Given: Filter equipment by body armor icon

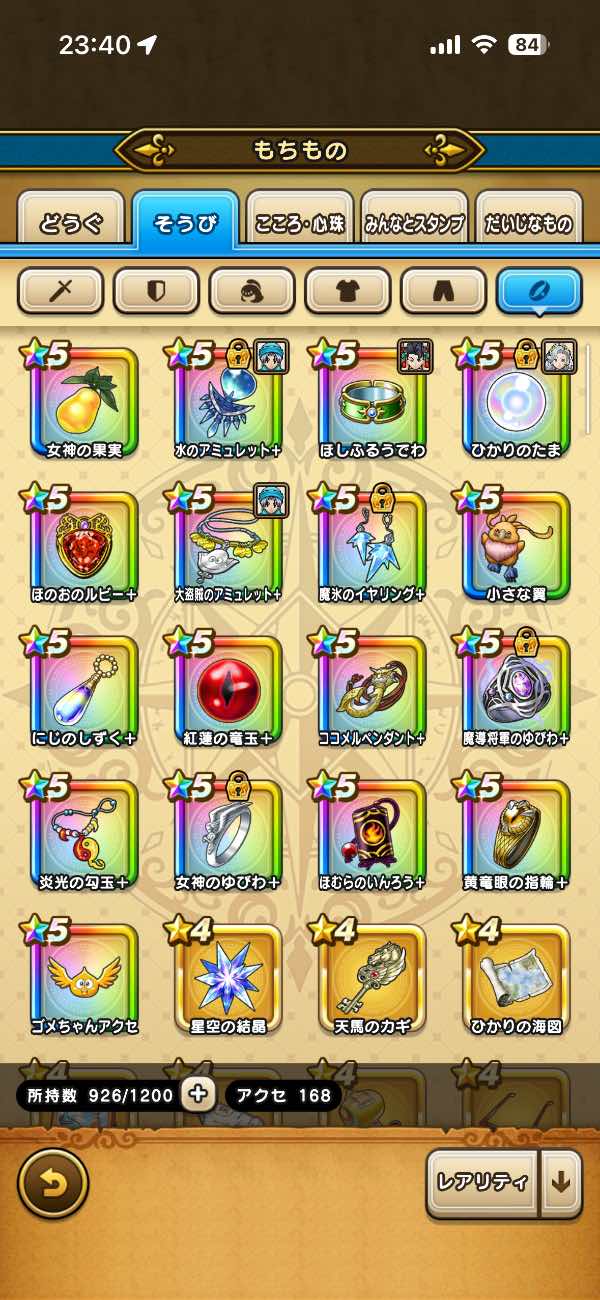Looking at the screenshot, I should coord(348,291).
